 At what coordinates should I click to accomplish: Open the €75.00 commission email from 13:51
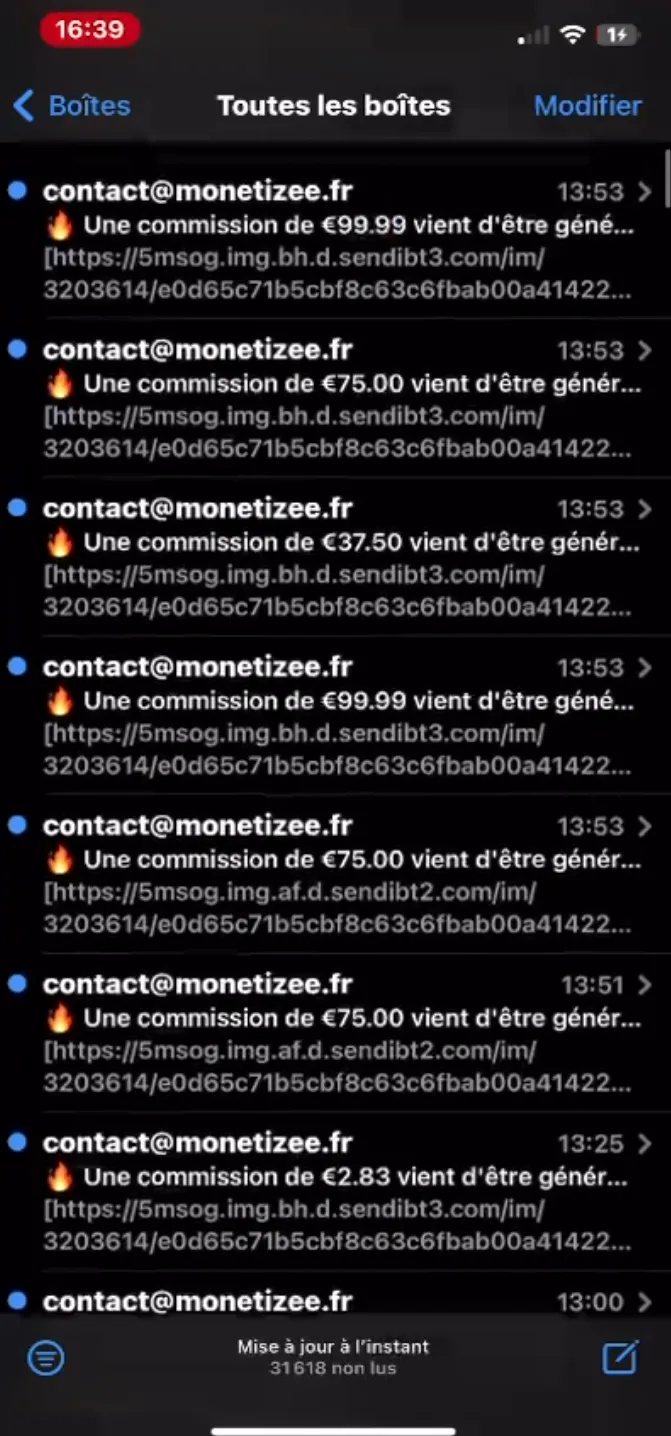coord(335,1034)
